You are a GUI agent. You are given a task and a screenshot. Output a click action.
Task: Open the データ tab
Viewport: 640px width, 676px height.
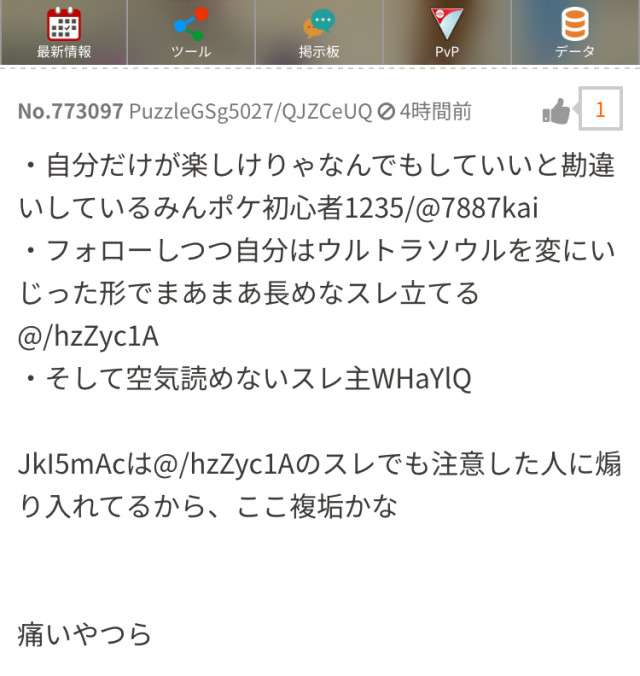coord(575,32)
